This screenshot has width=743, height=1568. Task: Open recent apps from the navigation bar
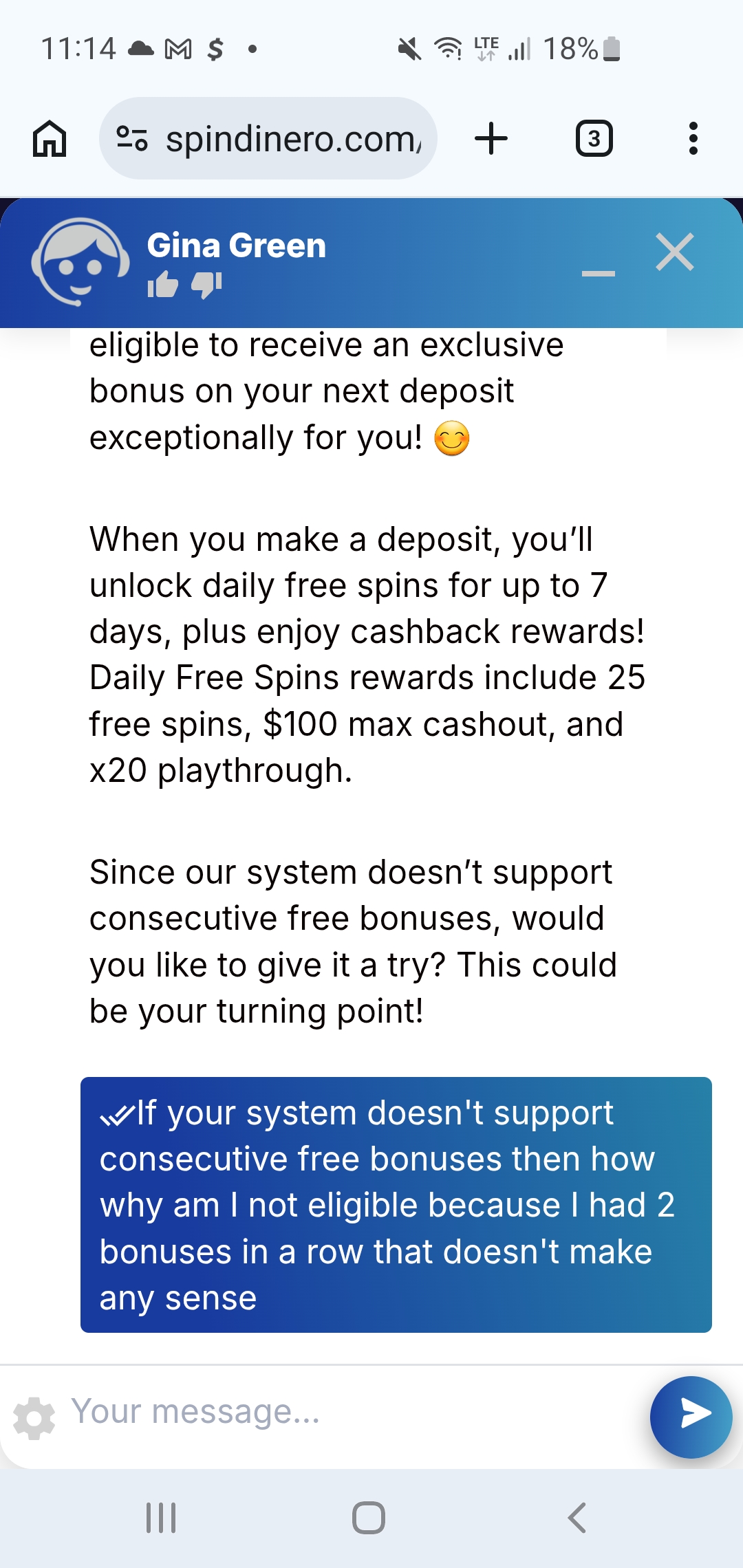162,1518
